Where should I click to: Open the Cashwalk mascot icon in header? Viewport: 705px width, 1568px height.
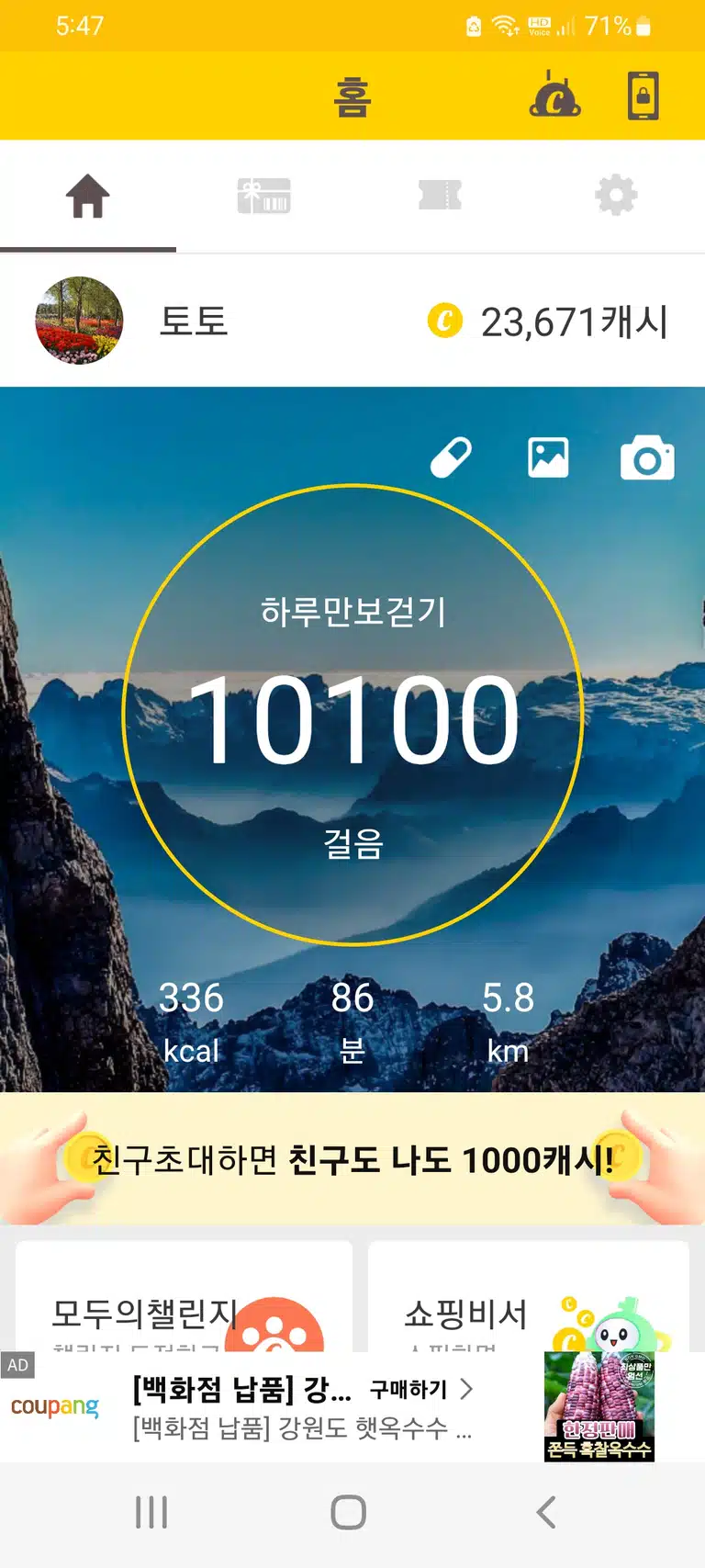click(x=555, y=95)
